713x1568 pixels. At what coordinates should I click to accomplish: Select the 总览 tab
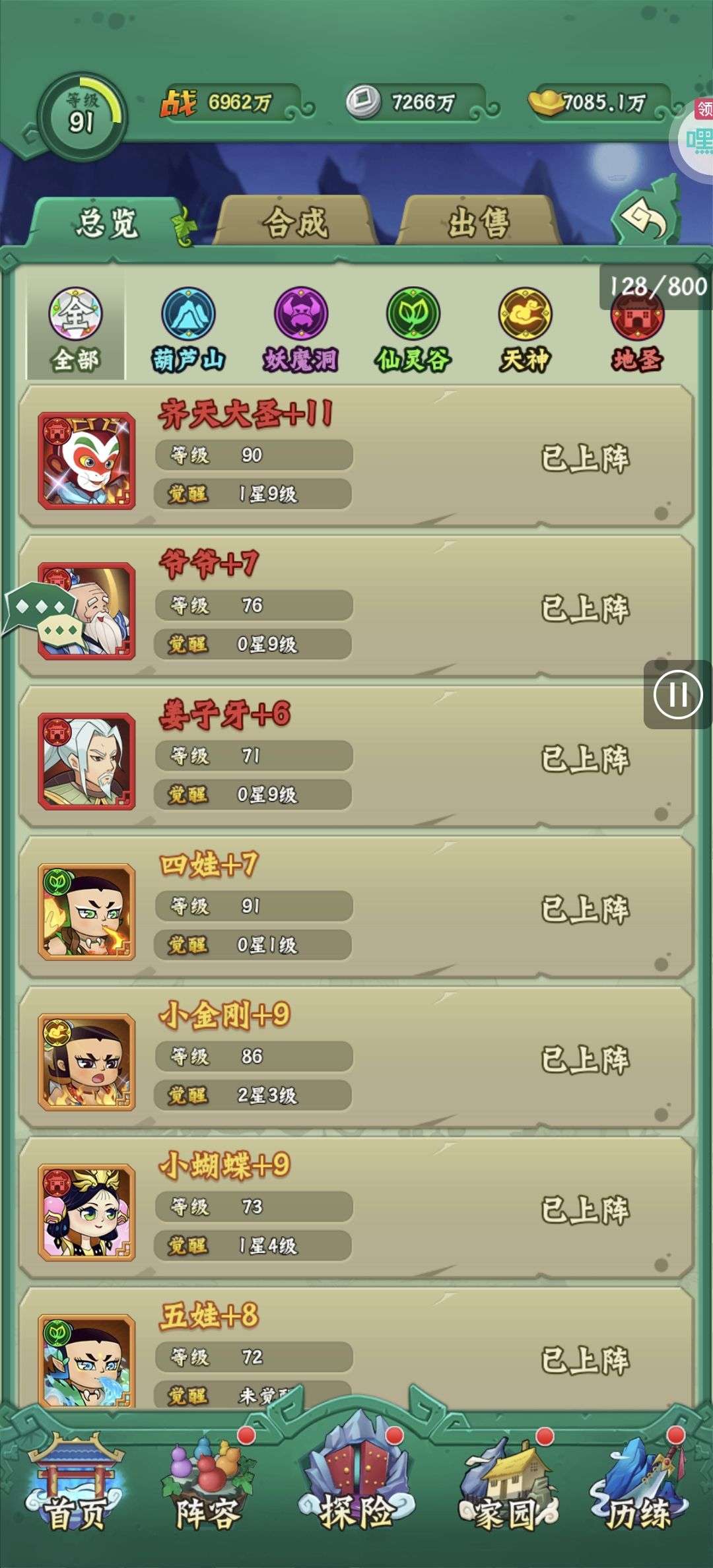(107, 222)
